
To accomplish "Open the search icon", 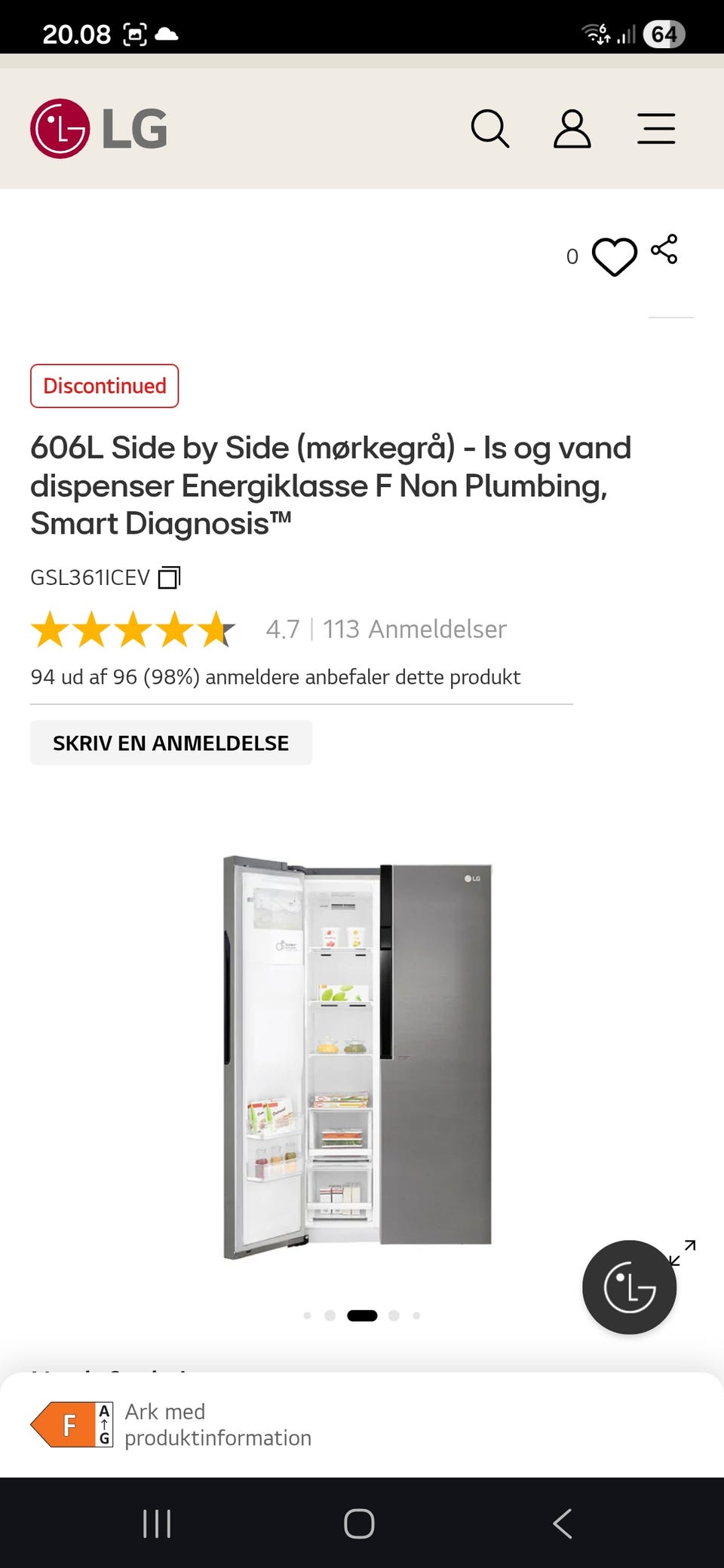I will [x=491, y=129].
